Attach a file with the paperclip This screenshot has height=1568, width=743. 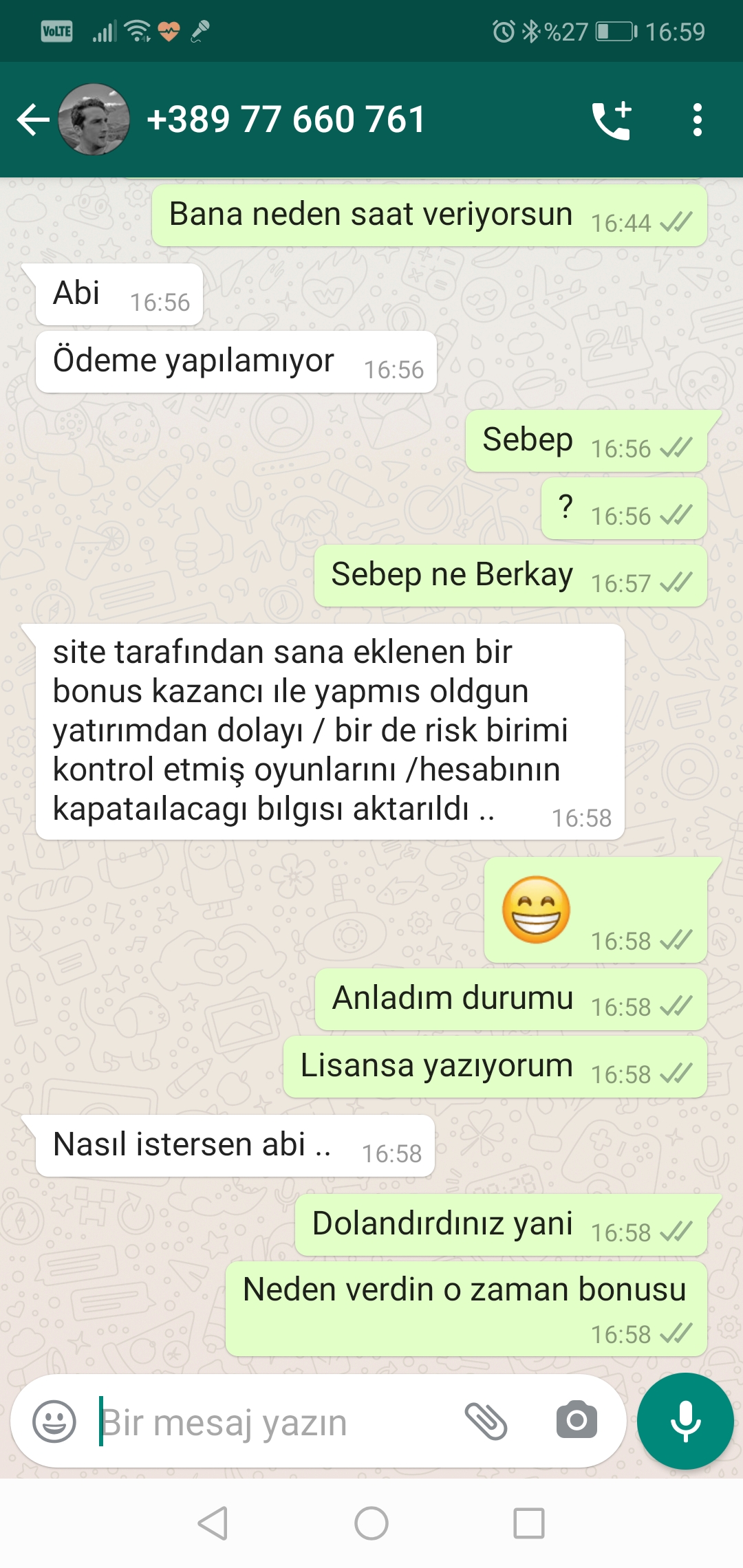[486, 1421]
